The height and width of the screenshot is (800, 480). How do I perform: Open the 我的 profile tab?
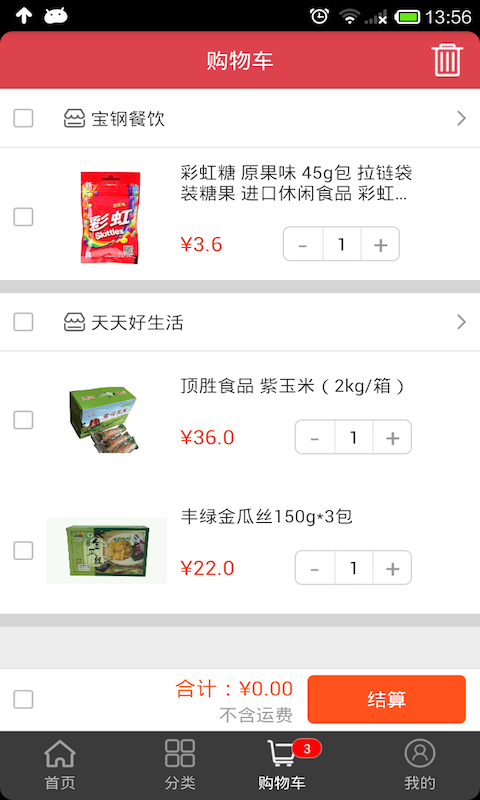(x=420, y=765)
